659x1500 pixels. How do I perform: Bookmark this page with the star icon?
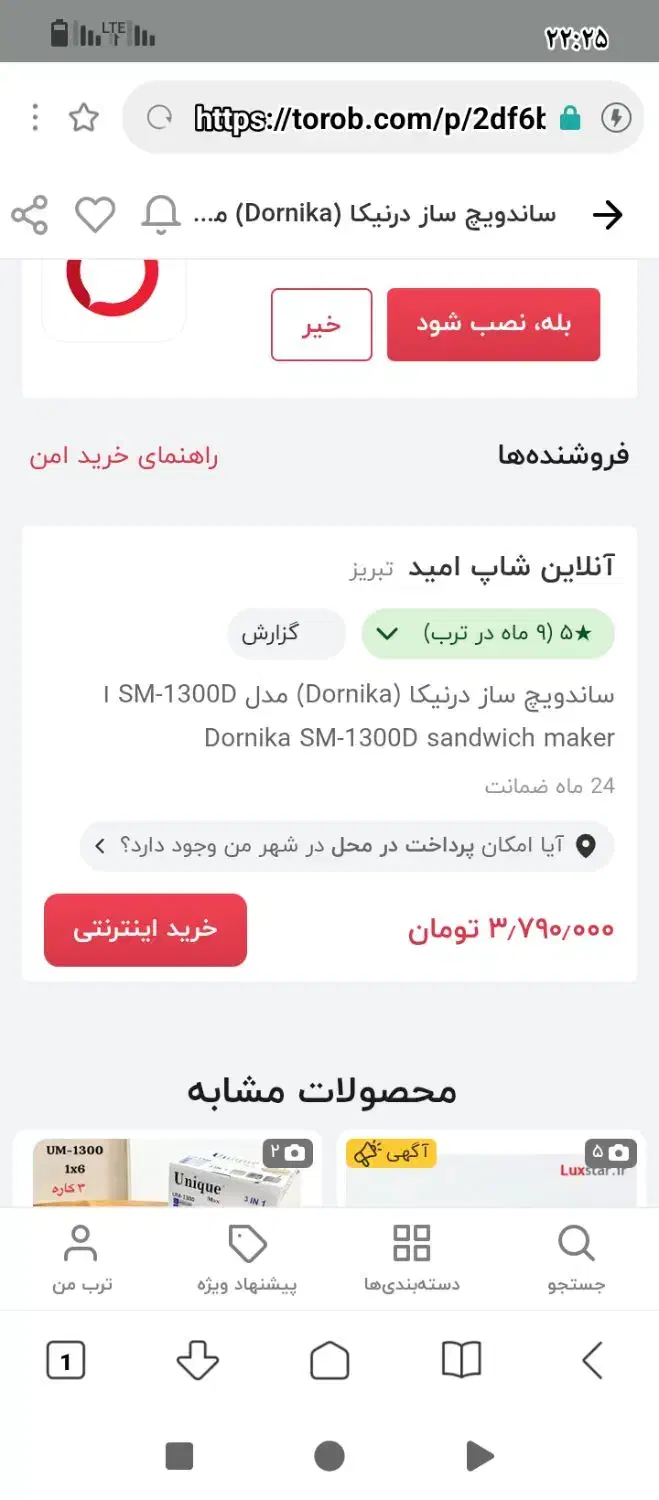point(84,118)
